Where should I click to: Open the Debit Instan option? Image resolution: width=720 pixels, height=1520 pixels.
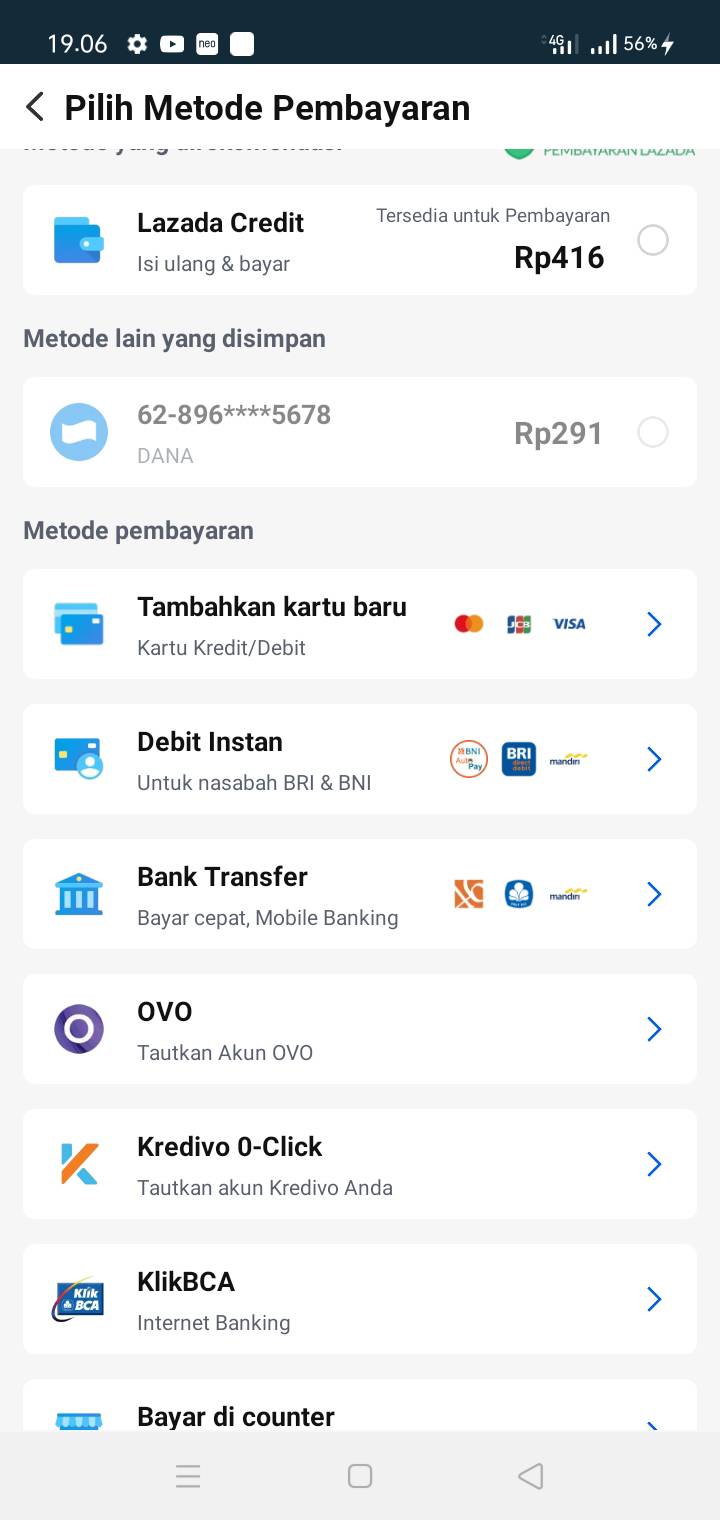coord(360,759)
